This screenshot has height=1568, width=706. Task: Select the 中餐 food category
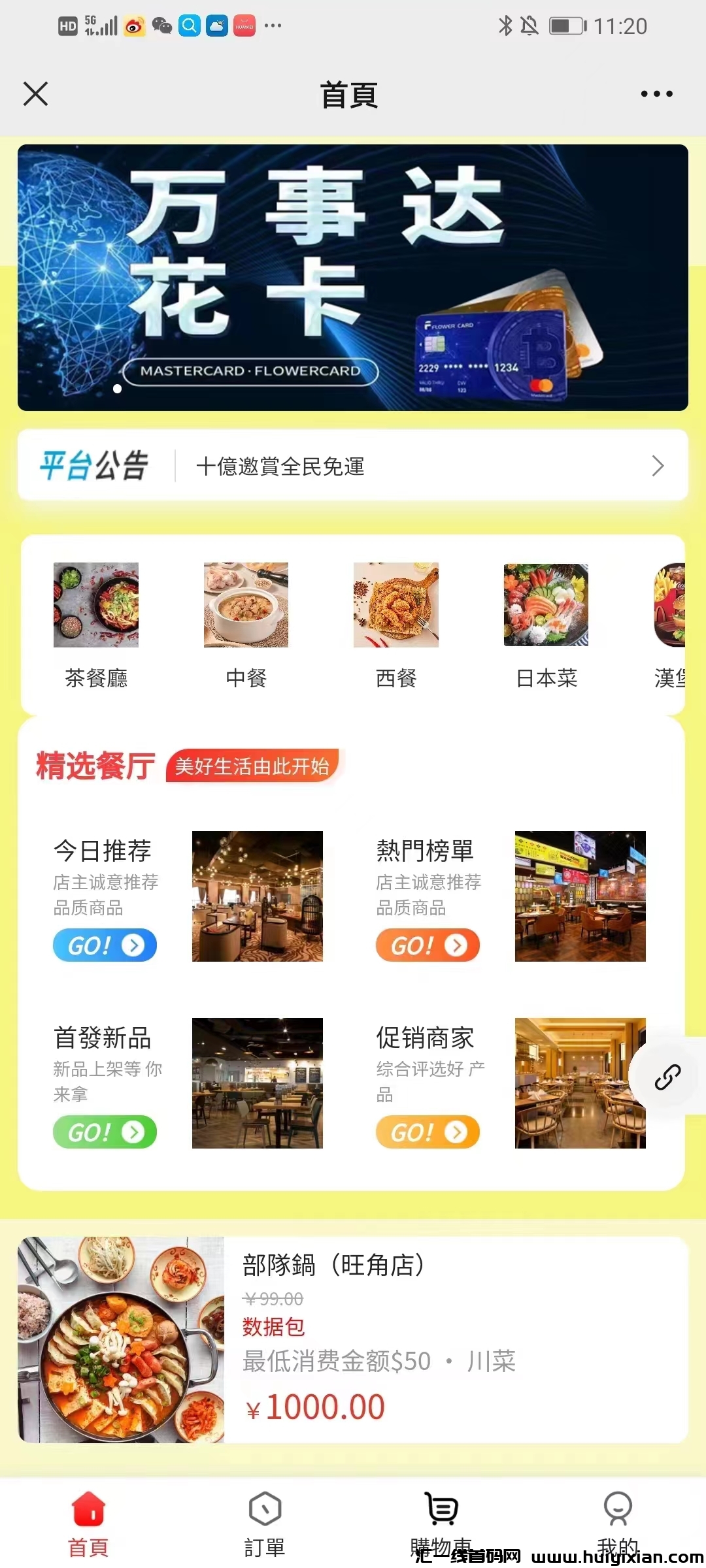pyautogui.click(x=246, y=625)
